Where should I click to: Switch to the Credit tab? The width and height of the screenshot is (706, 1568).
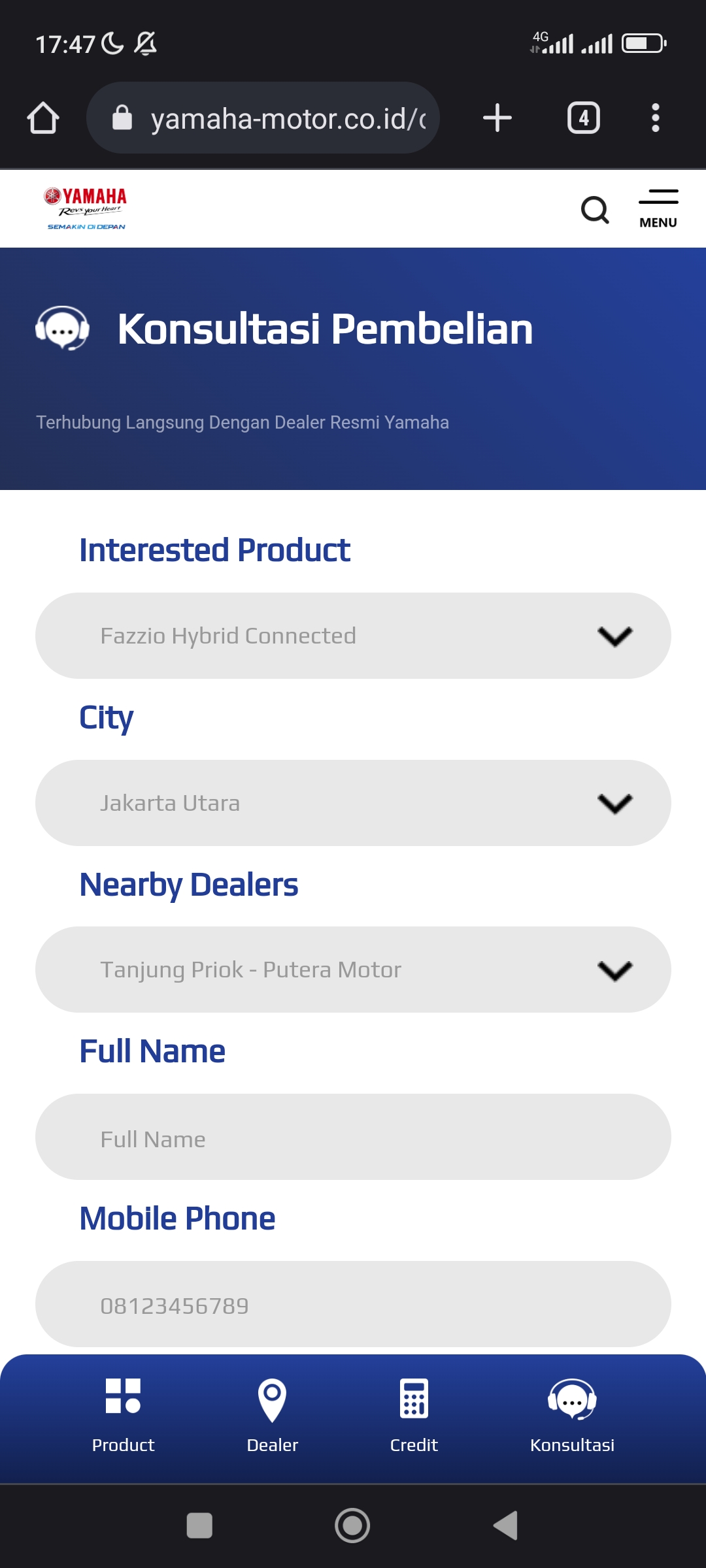pyautogui.click(x=414, y=1415)
